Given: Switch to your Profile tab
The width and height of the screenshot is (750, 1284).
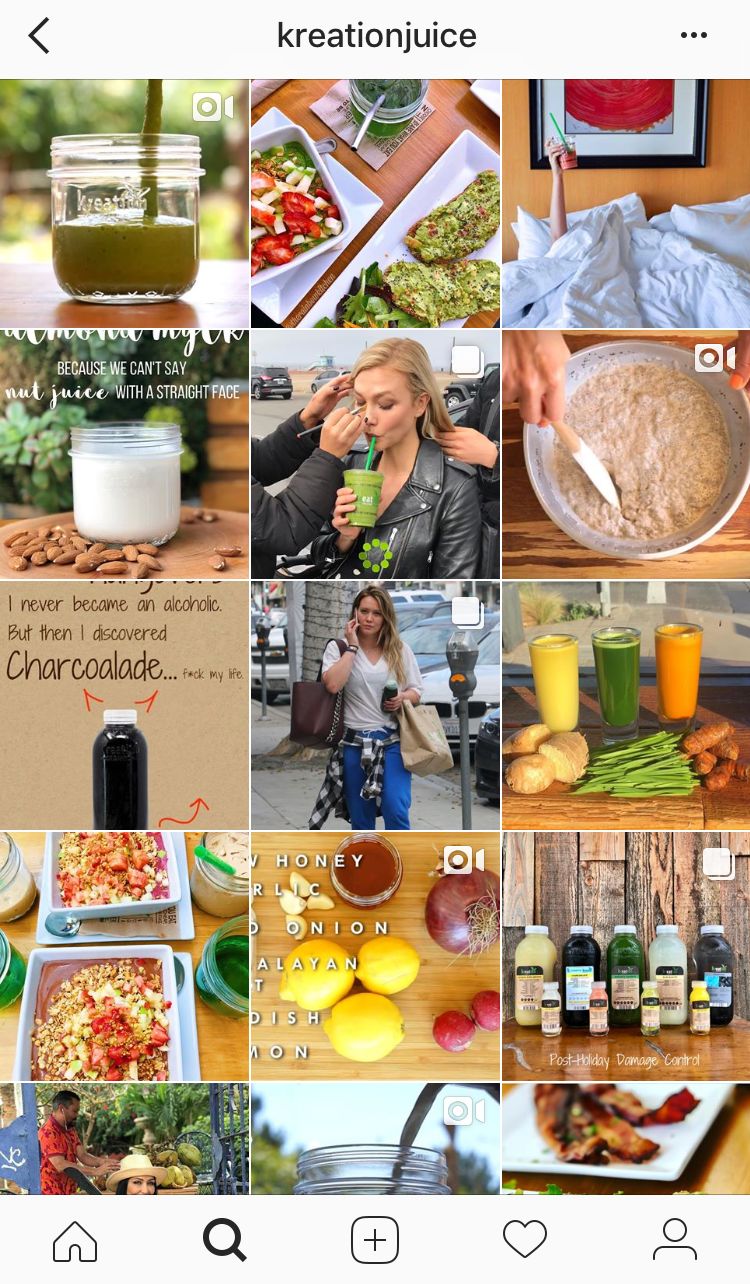Looking at the screenshot, I should coord(675,1240).
